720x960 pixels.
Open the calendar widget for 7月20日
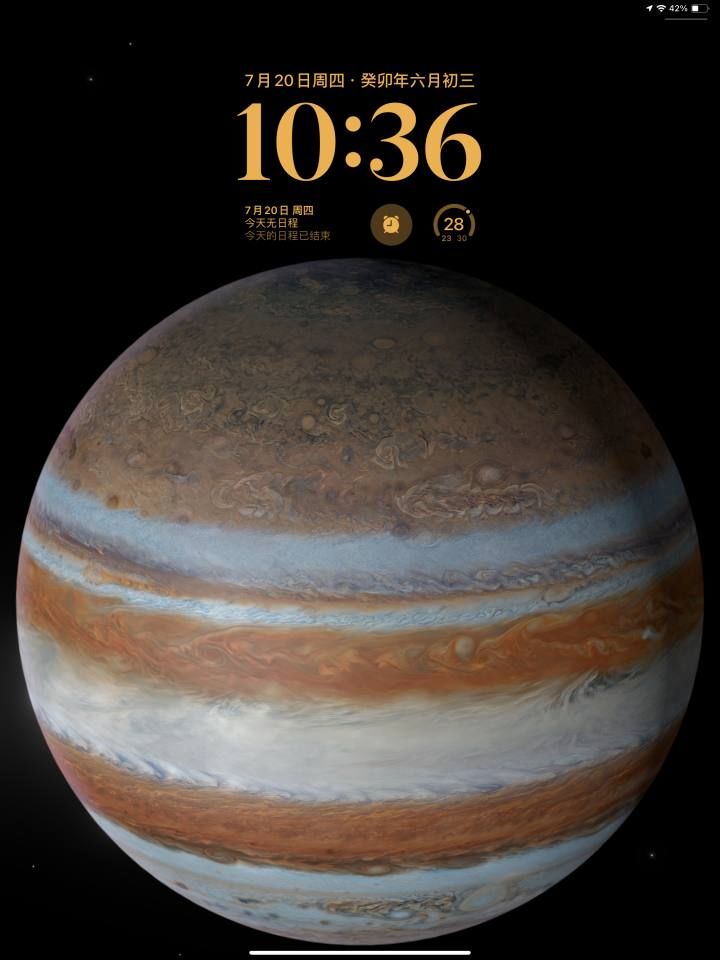click(288, 223)
